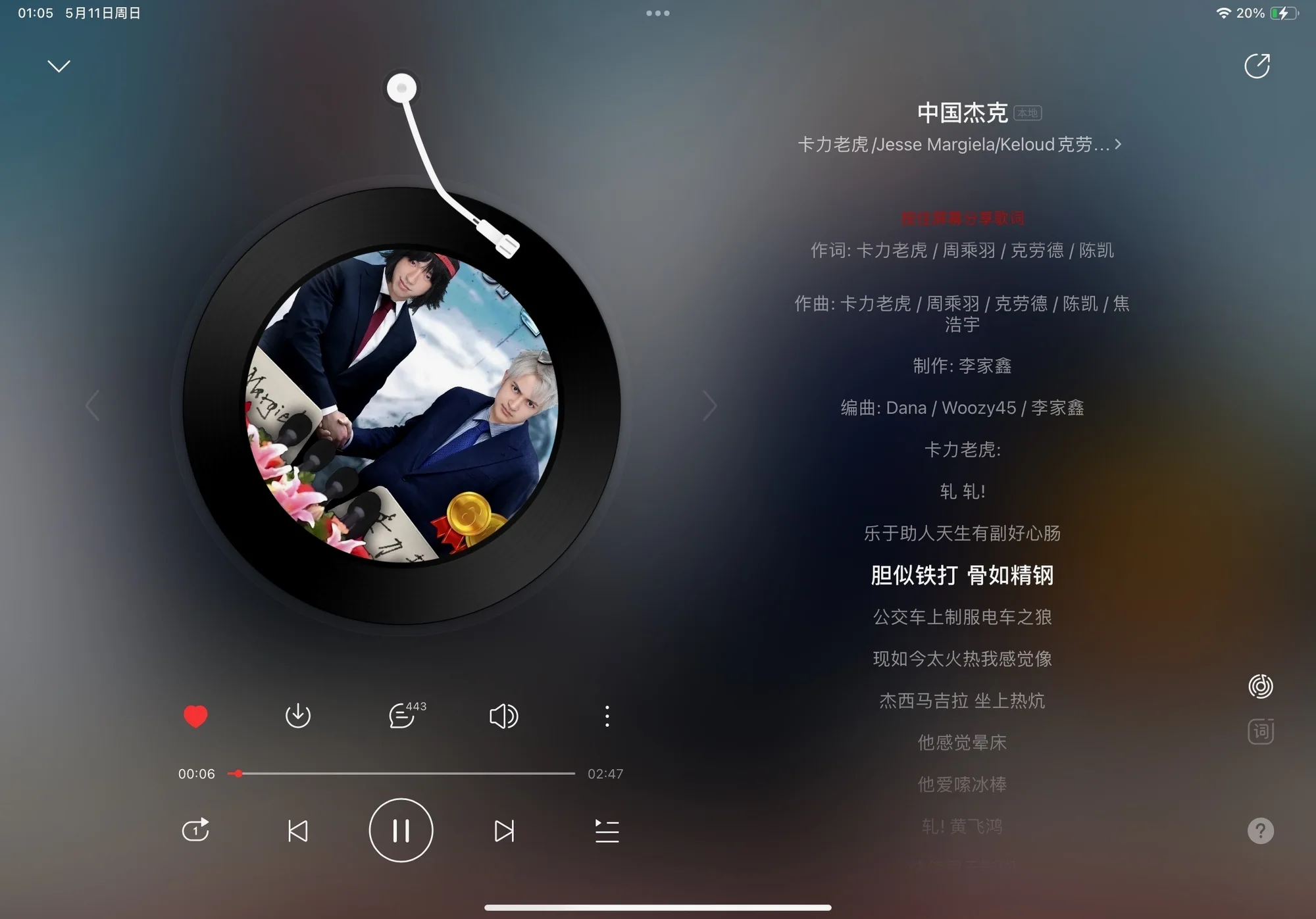Change the single-repeat playback mode
1316x919 pixels.
(x=195, y=830)
